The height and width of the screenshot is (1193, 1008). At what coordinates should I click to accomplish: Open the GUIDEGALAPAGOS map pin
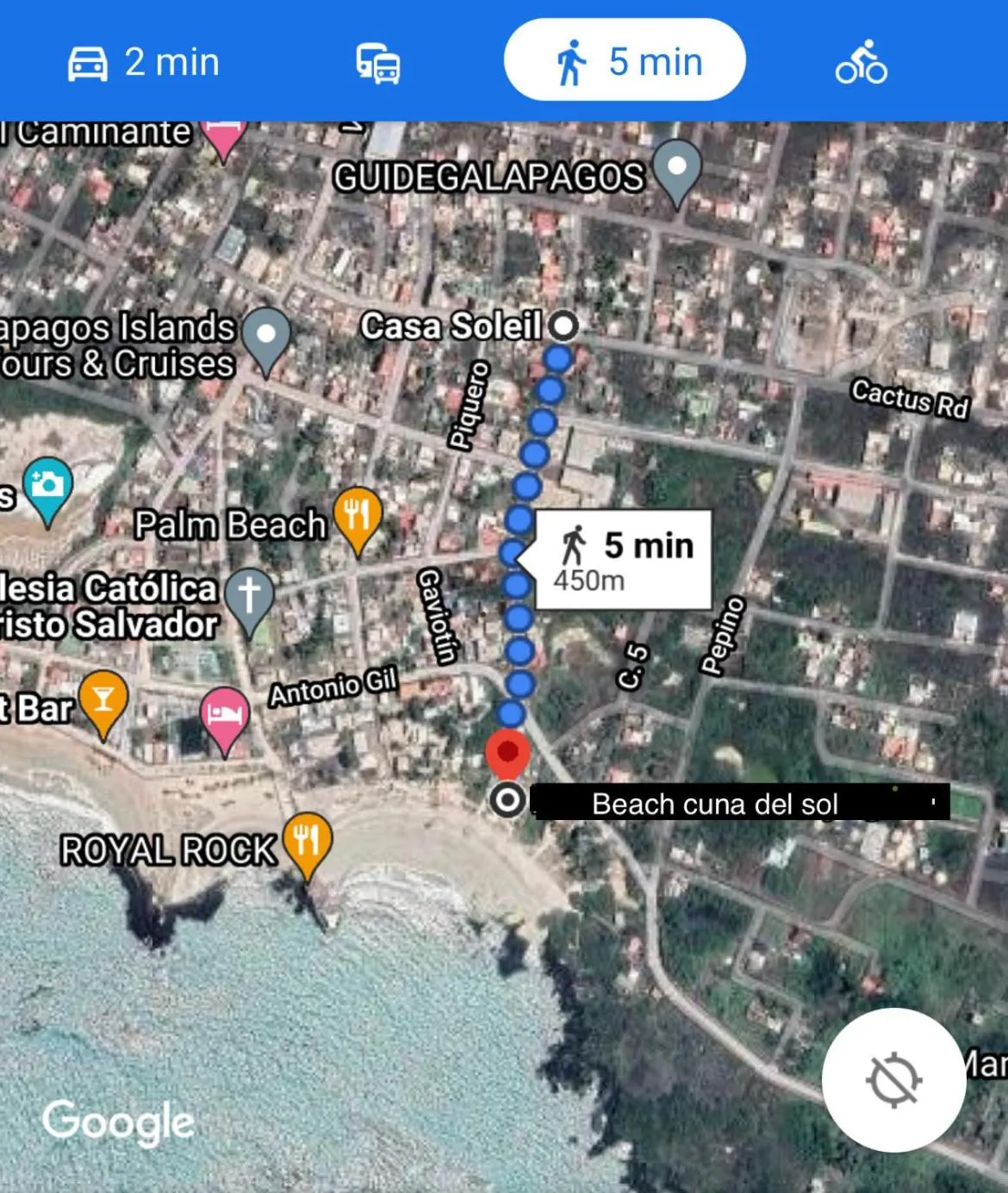tap(677, 168)
